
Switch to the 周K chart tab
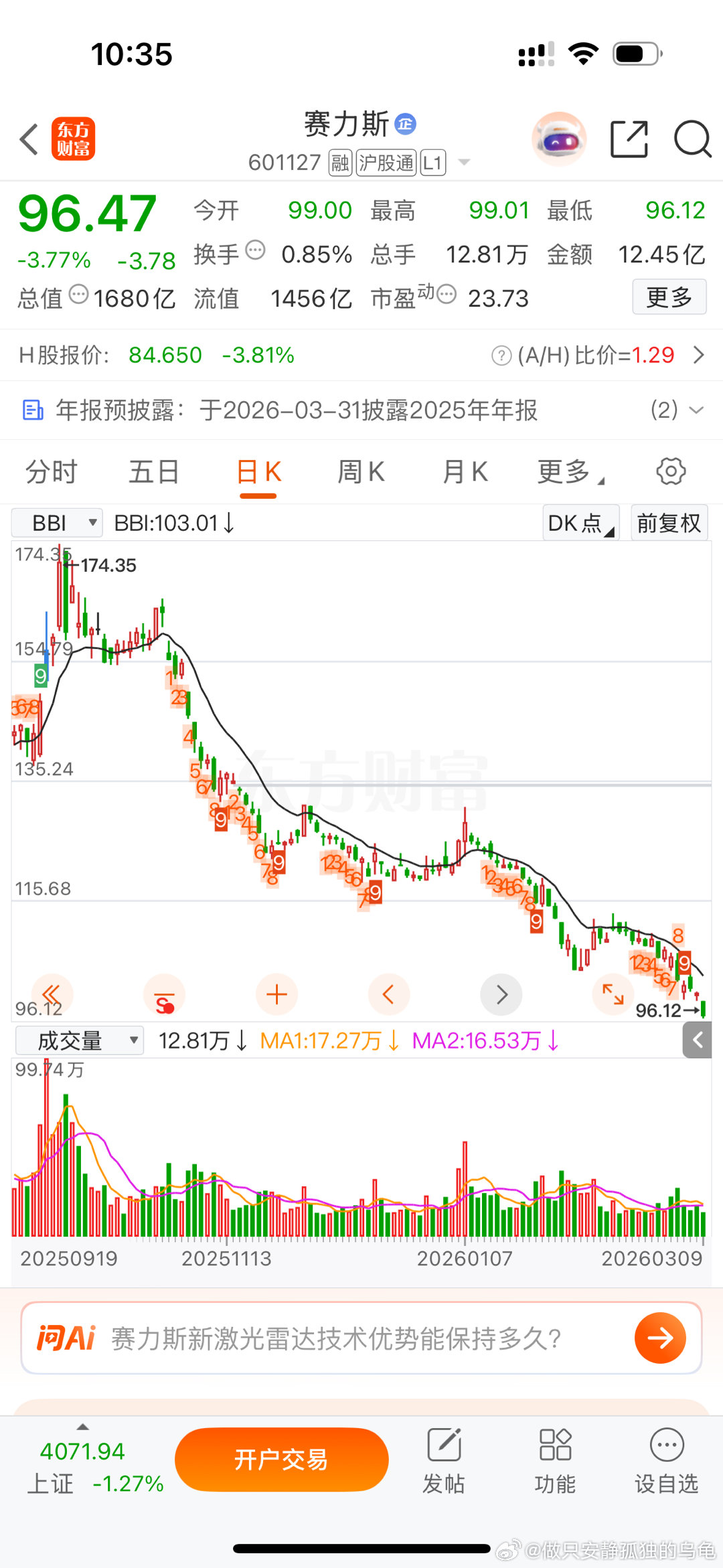coord(361,471)
